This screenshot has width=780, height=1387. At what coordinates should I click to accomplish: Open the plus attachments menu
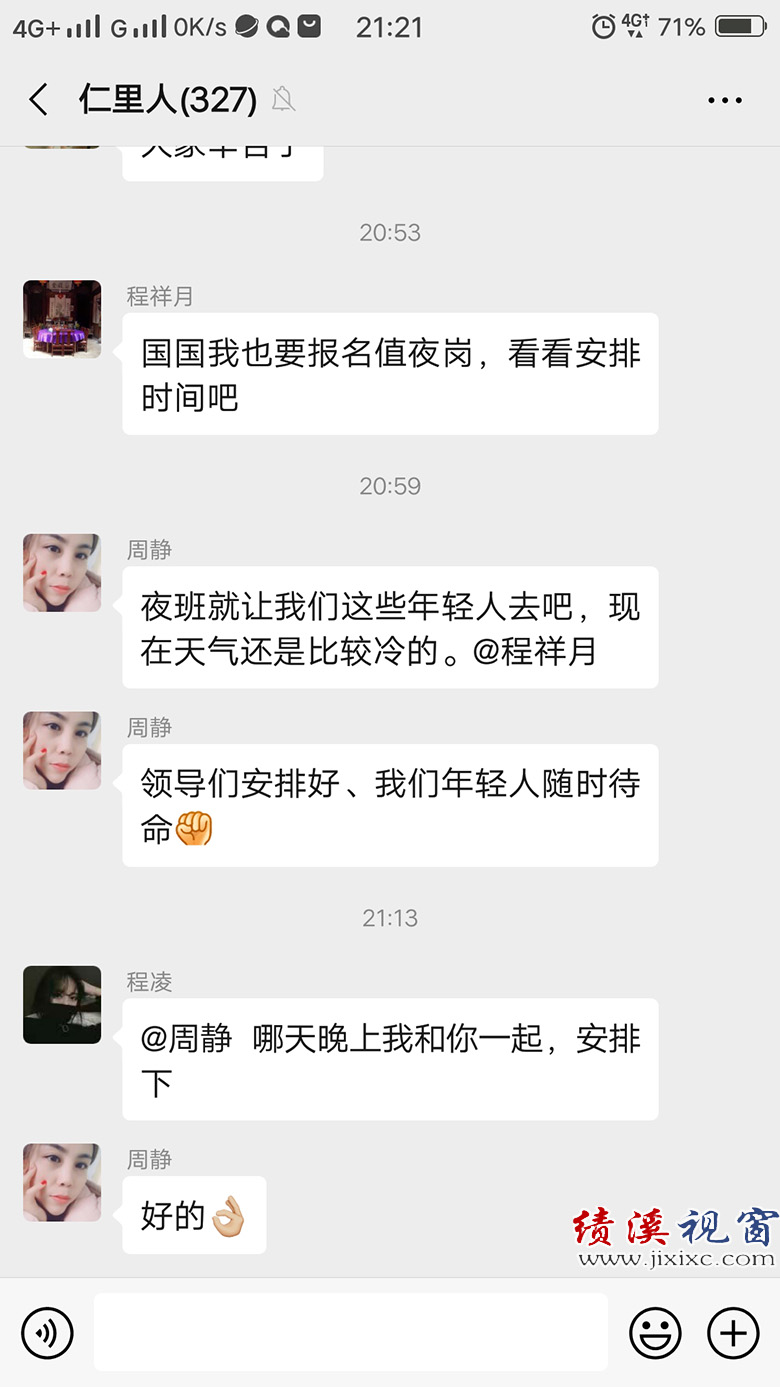[733, 1333]
